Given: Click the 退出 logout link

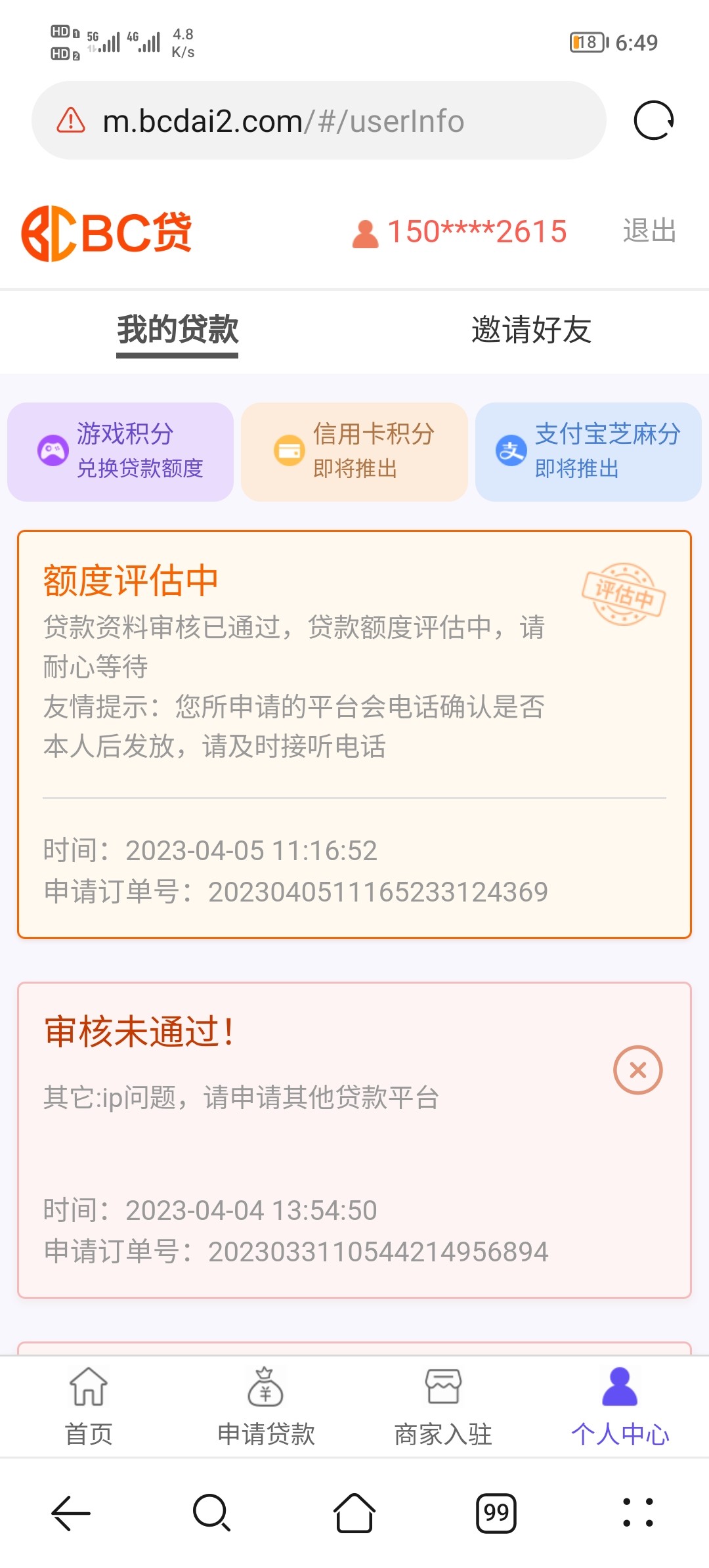Looking at the screenshot, I should [x=649, y=232].
